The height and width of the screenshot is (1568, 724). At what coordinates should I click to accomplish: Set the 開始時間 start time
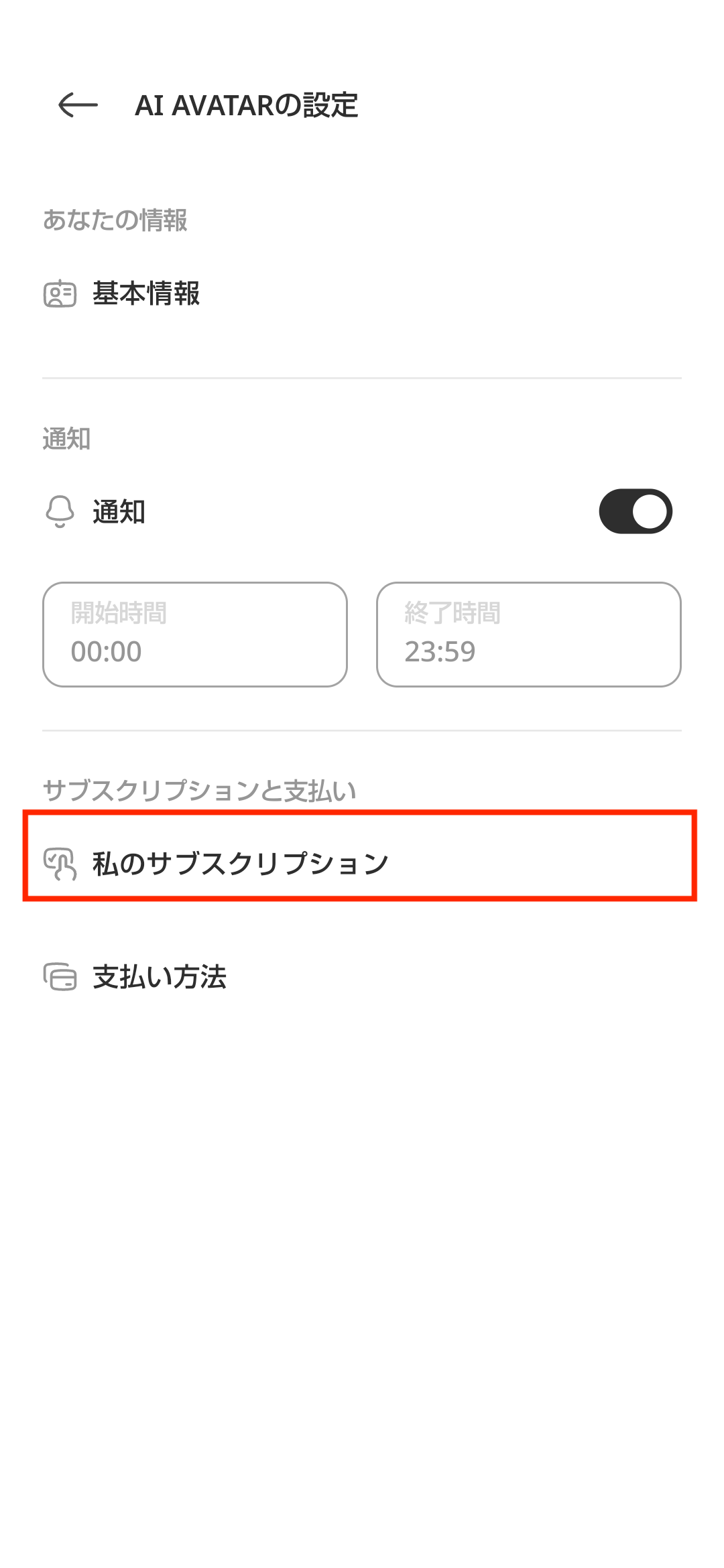pos(194,634)
